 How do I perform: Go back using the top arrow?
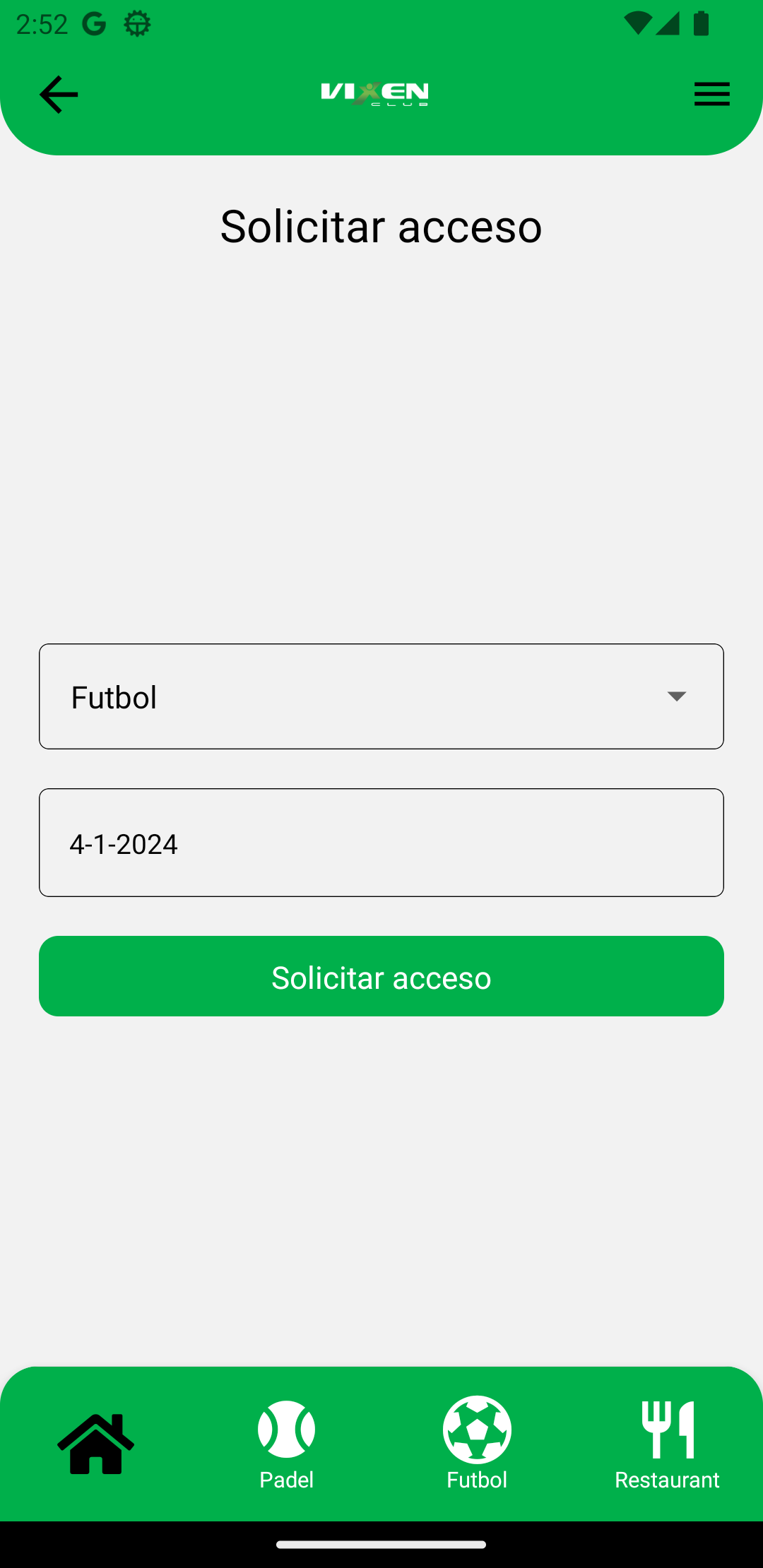(58, 95)
